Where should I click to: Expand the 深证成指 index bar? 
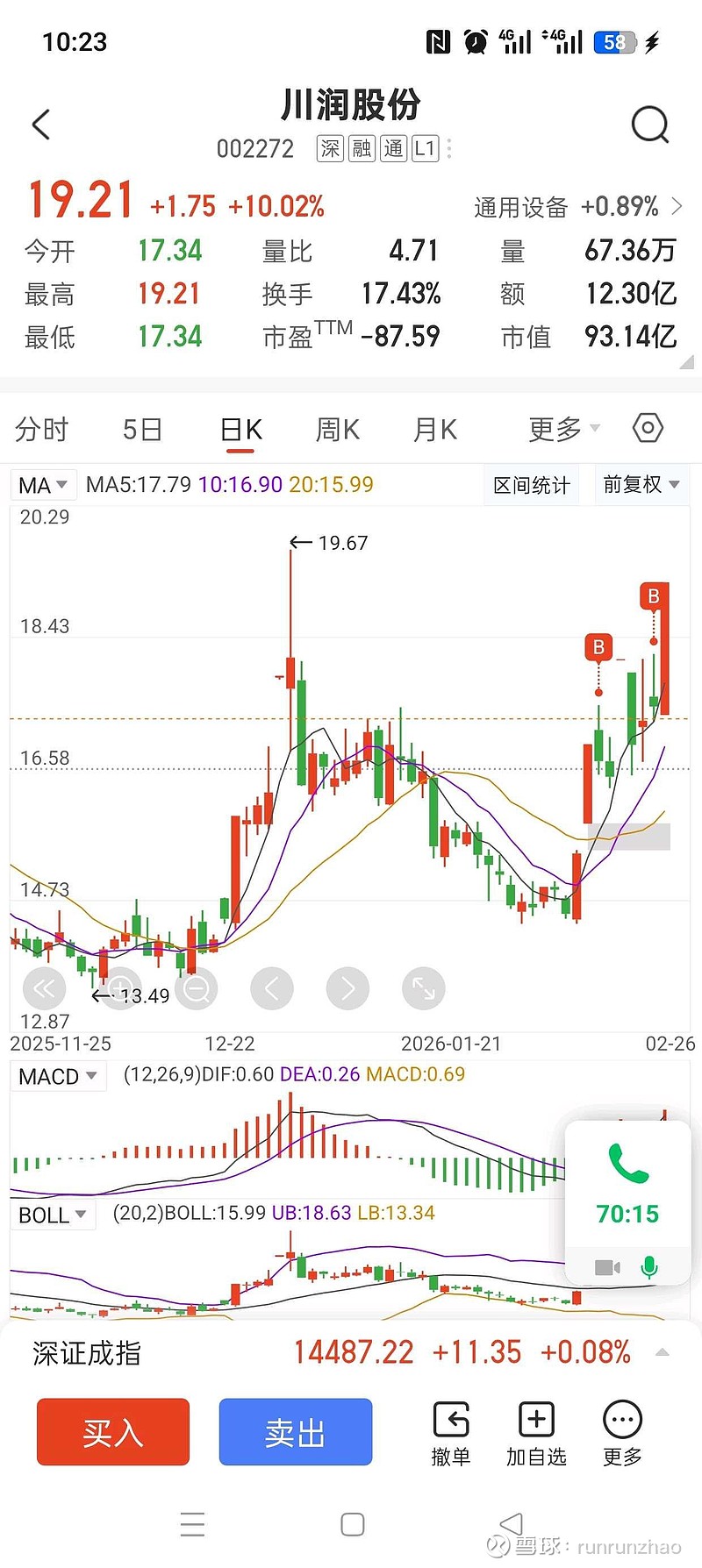coord(663,1352)
